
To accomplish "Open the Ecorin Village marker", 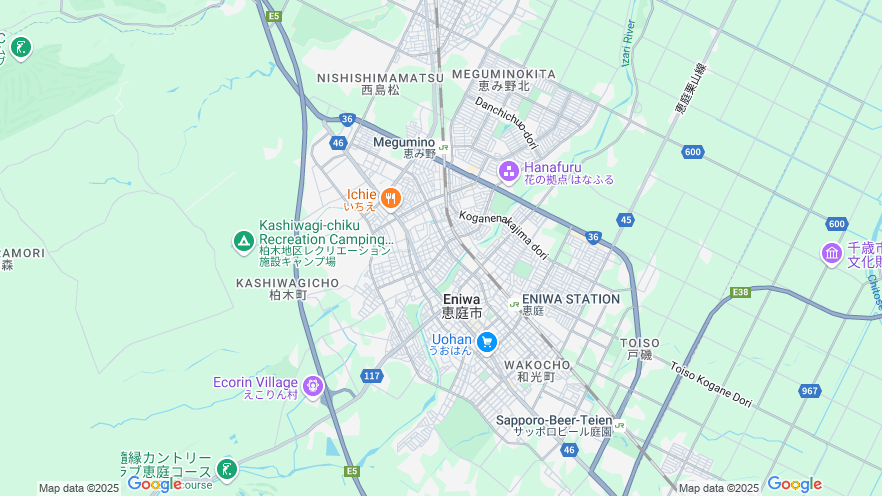I will click(312, 384).
